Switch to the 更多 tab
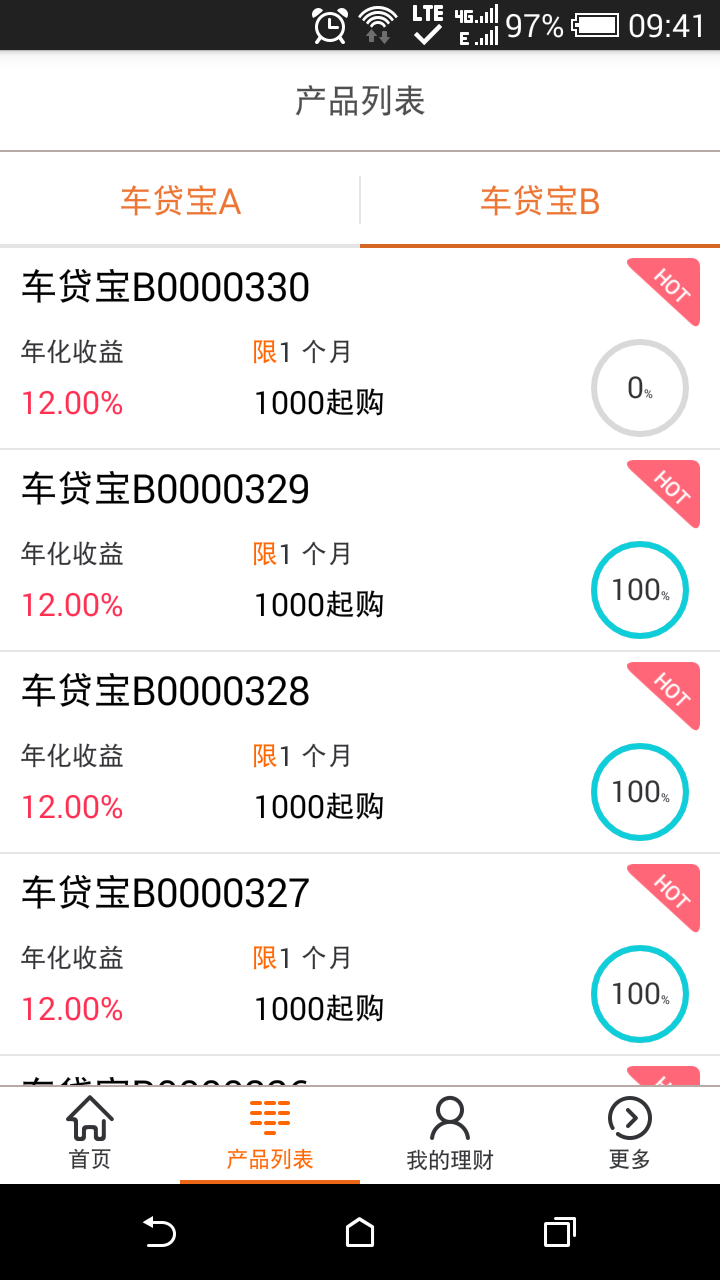The image size is (720, 1280). pos(630,1134)
